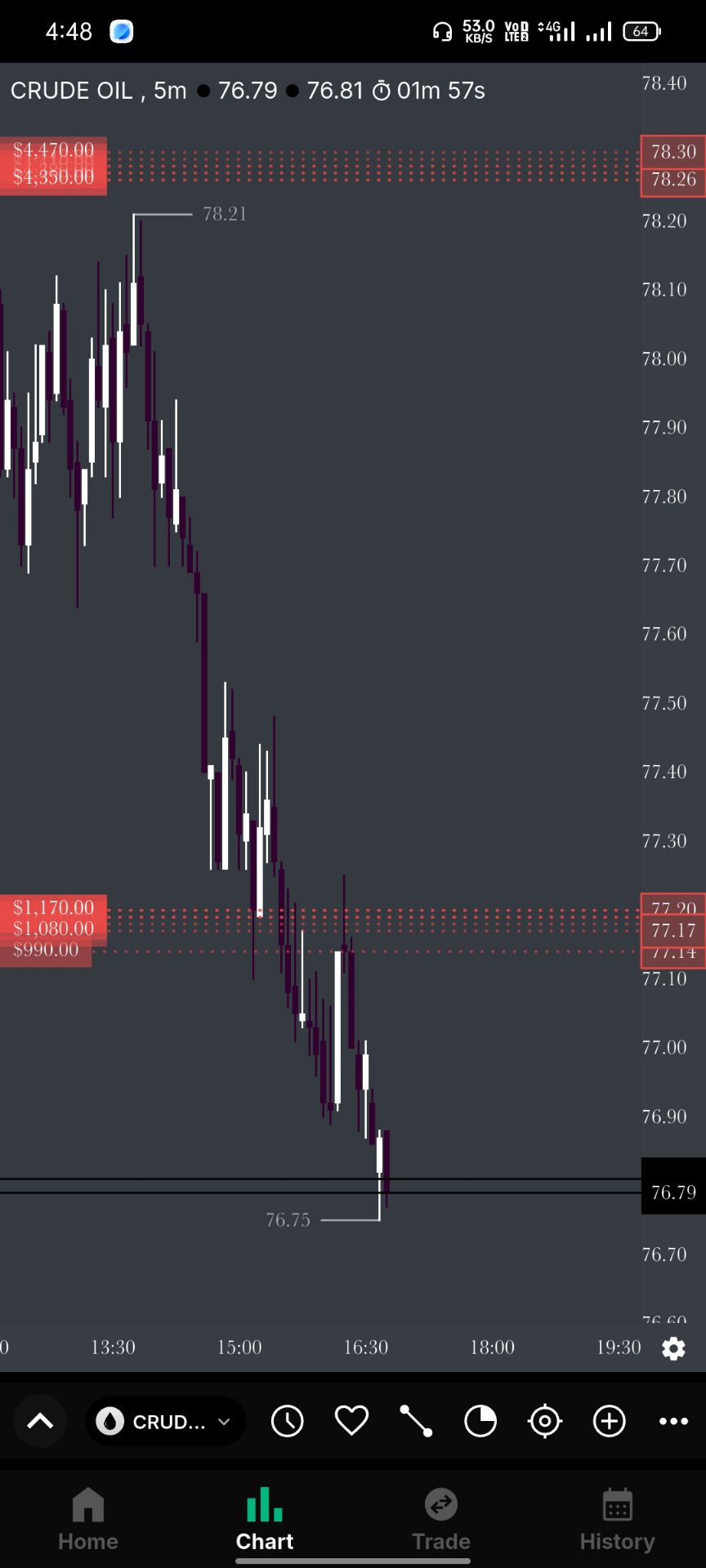The width and height of the screenshot is (706, 1568).
Task: Go to the Home tab
Action: [x=88, y=1520]
